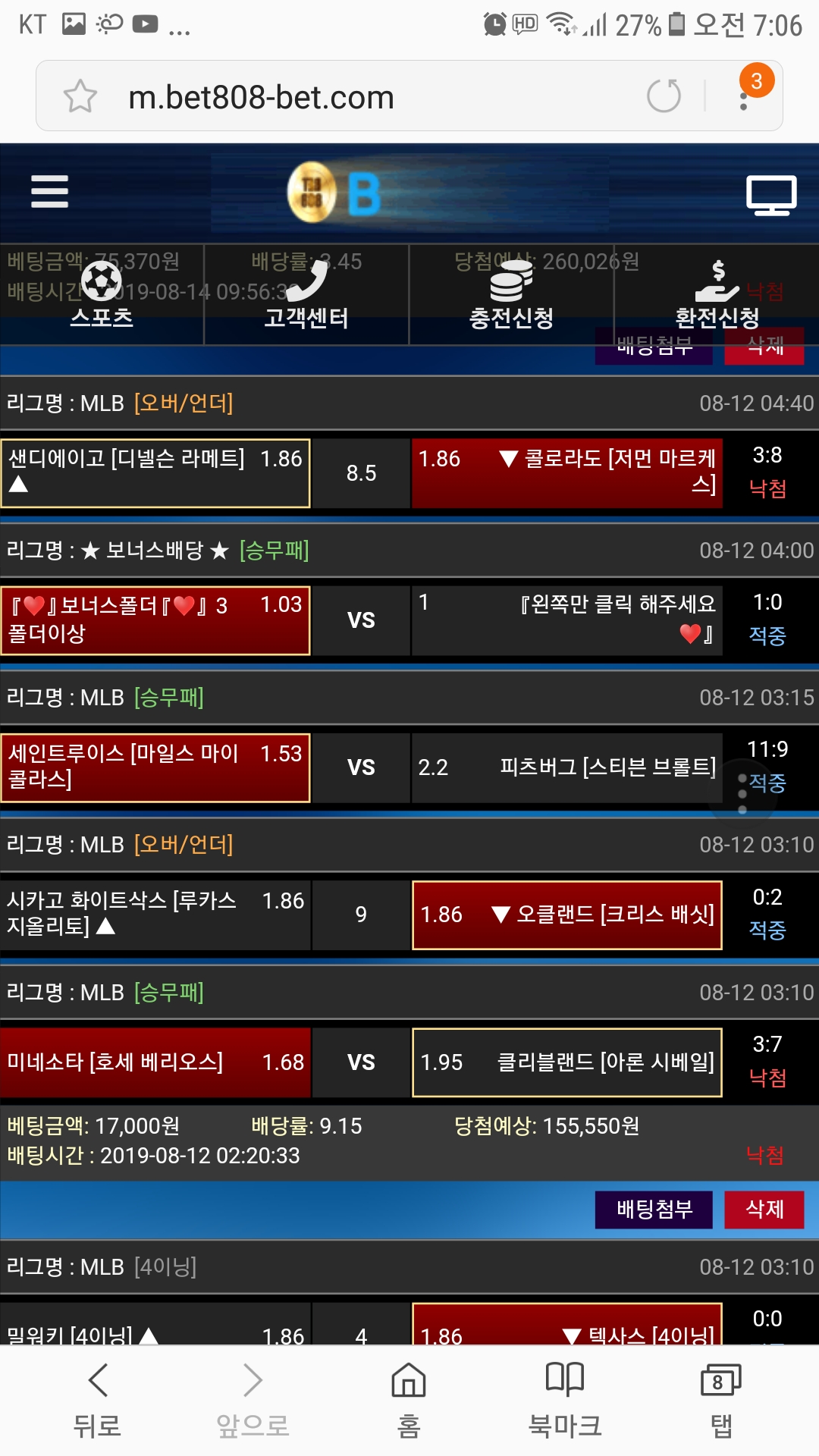This screenshot has width=819, height=1456.
Task: Open the hamburger side menu
Action: pos(50,191)
